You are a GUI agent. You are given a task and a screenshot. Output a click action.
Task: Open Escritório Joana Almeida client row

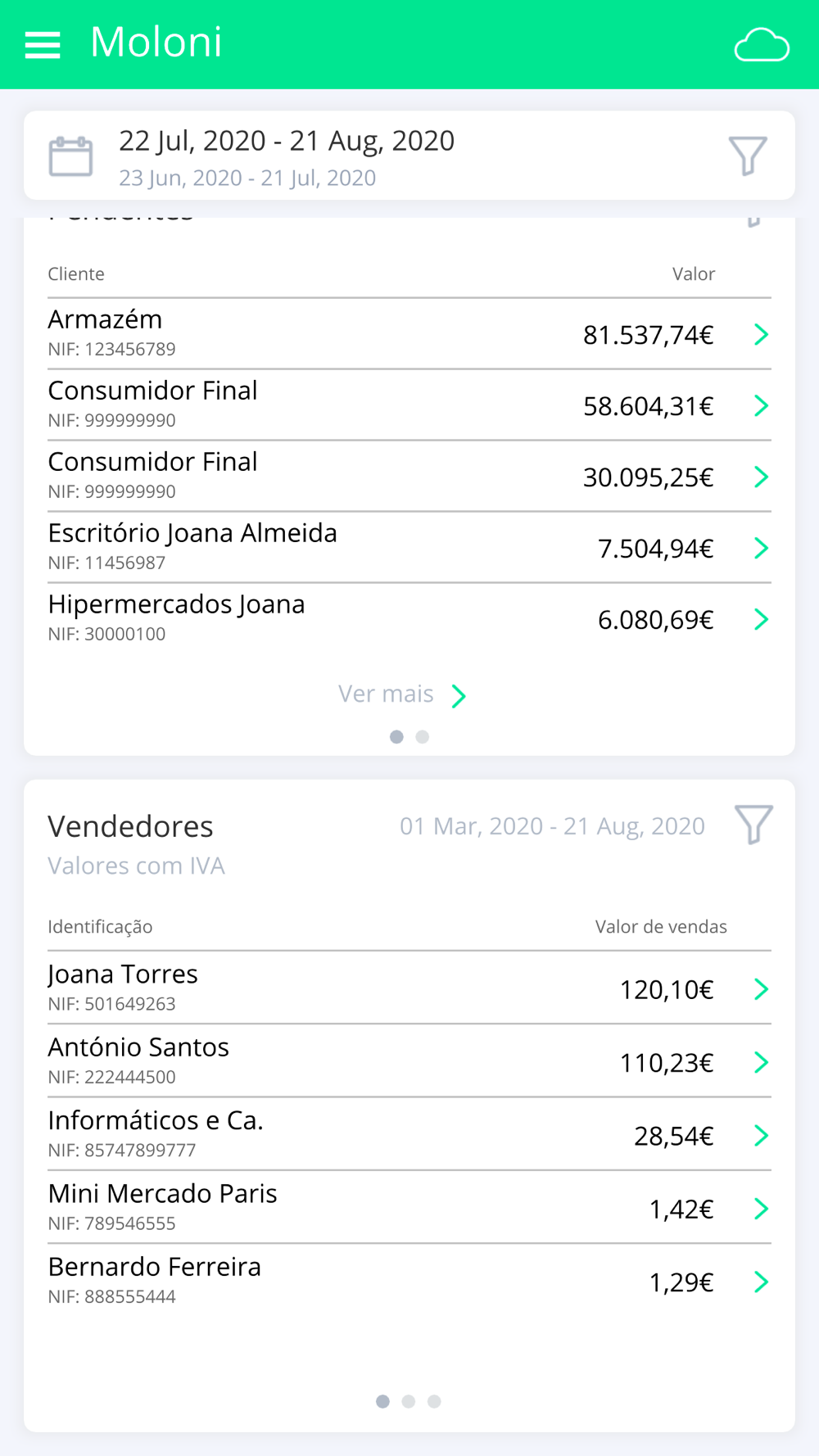(x=409, y=548)
